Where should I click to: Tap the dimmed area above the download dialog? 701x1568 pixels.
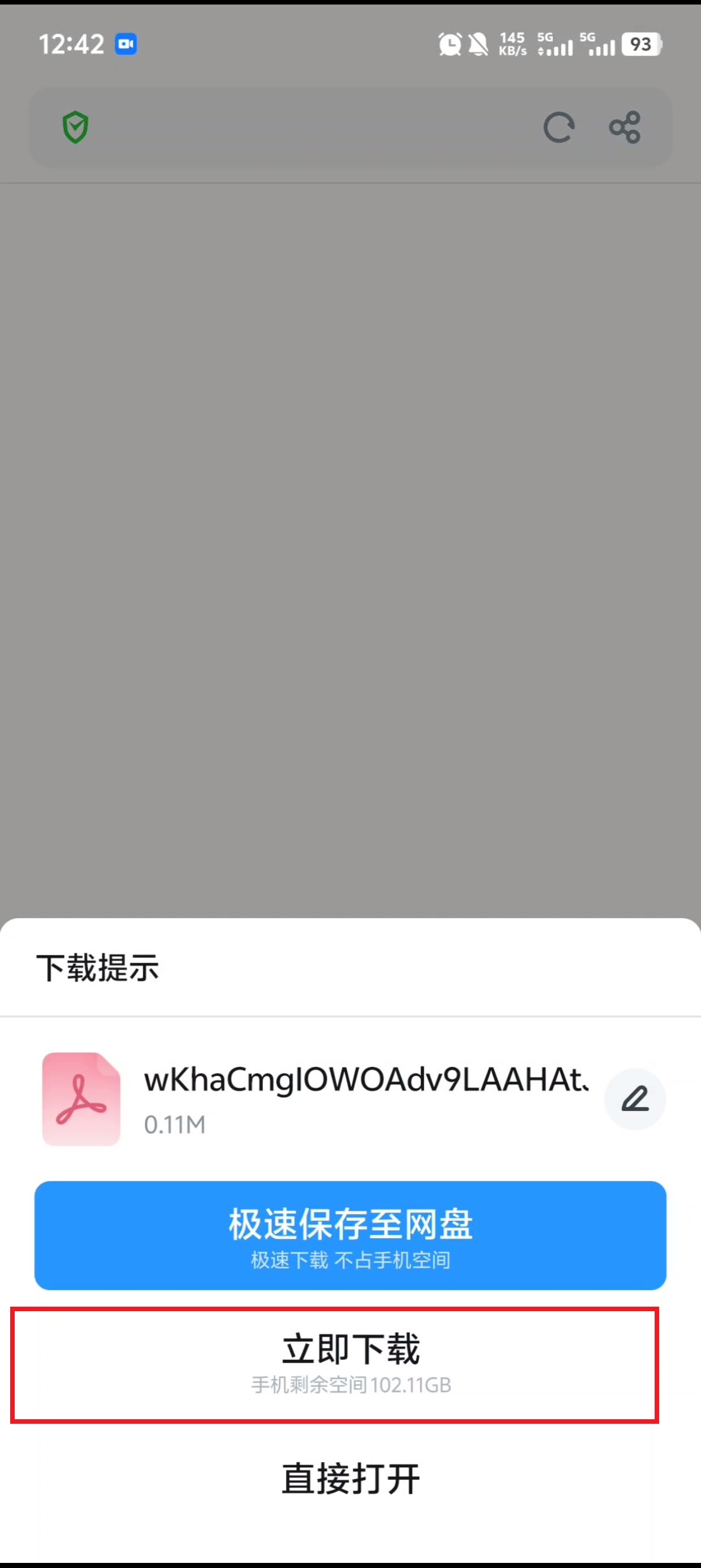[x=350, y=548]
